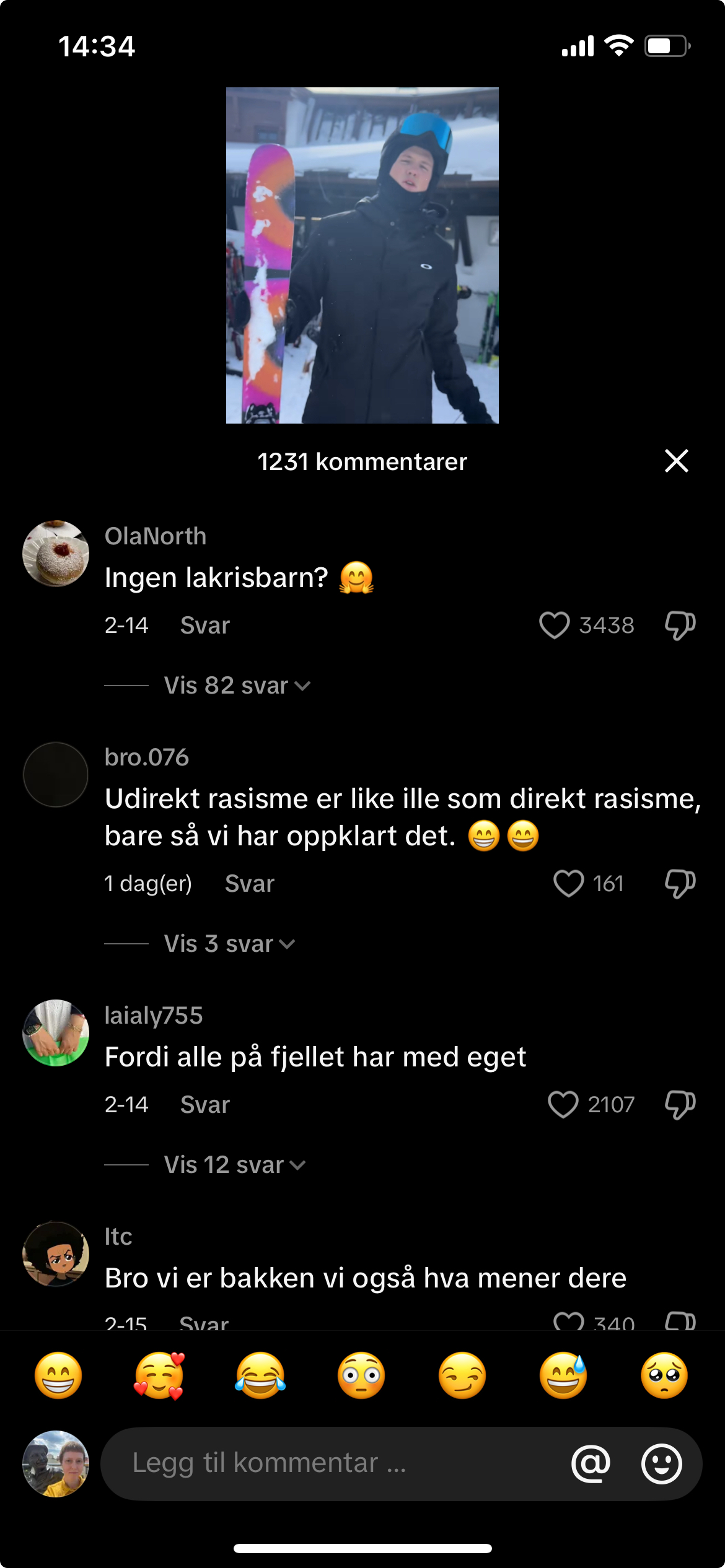Insert the tears of joy emoji
This screenshot has height=1568, width=725.
coord(260,1375)
